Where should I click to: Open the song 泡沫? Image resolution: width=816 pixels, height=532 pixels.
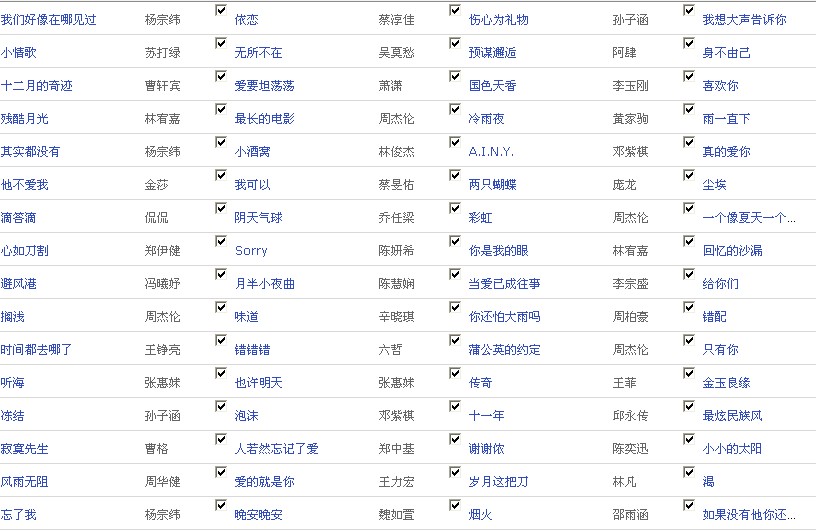click(246, 416)
